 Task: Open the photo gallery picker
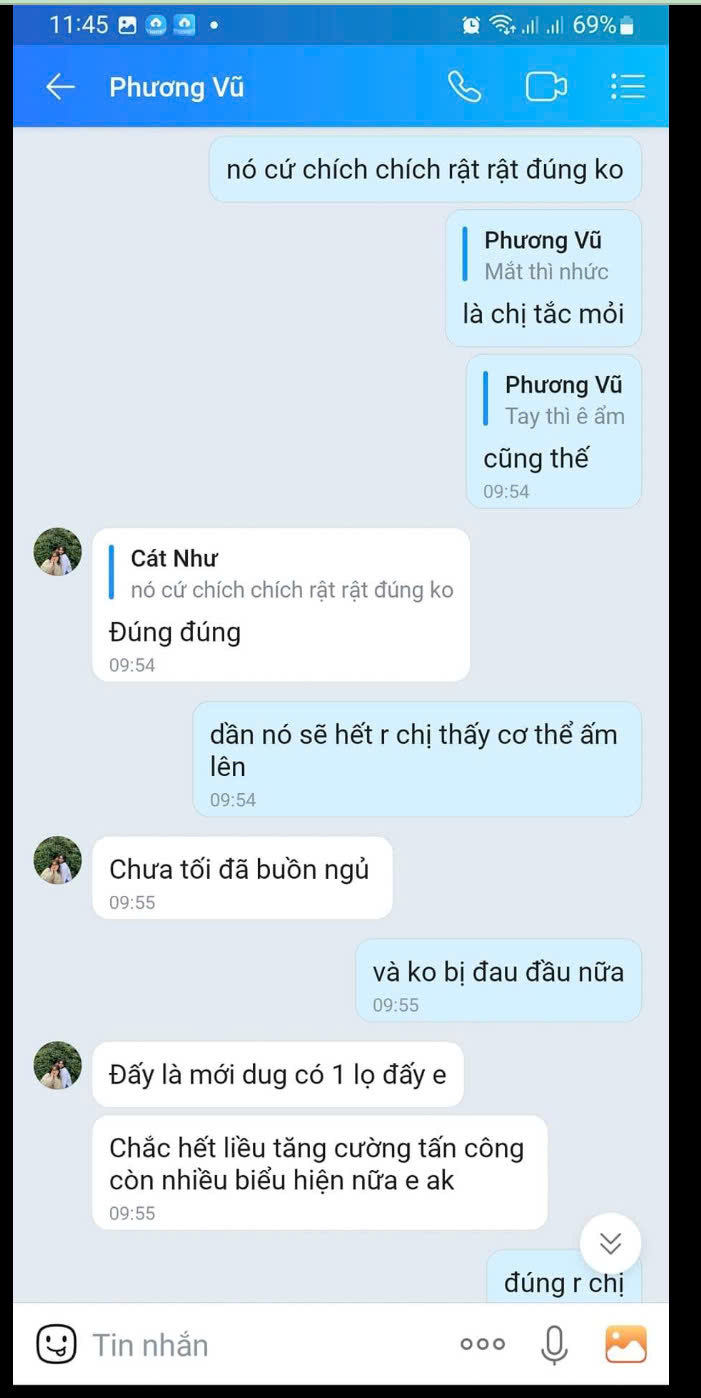626,1345
